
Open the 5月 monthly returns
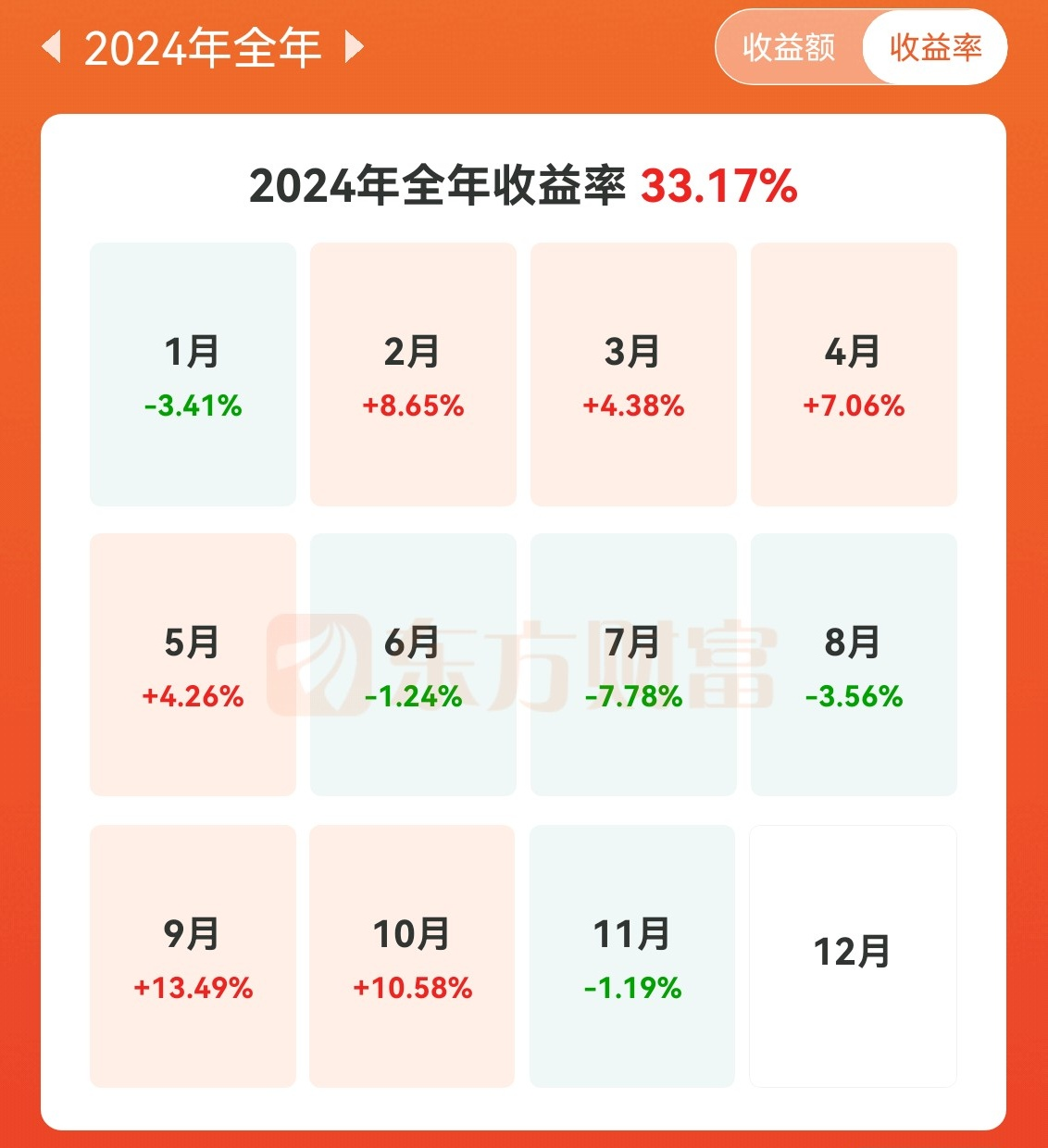(193, 665)
